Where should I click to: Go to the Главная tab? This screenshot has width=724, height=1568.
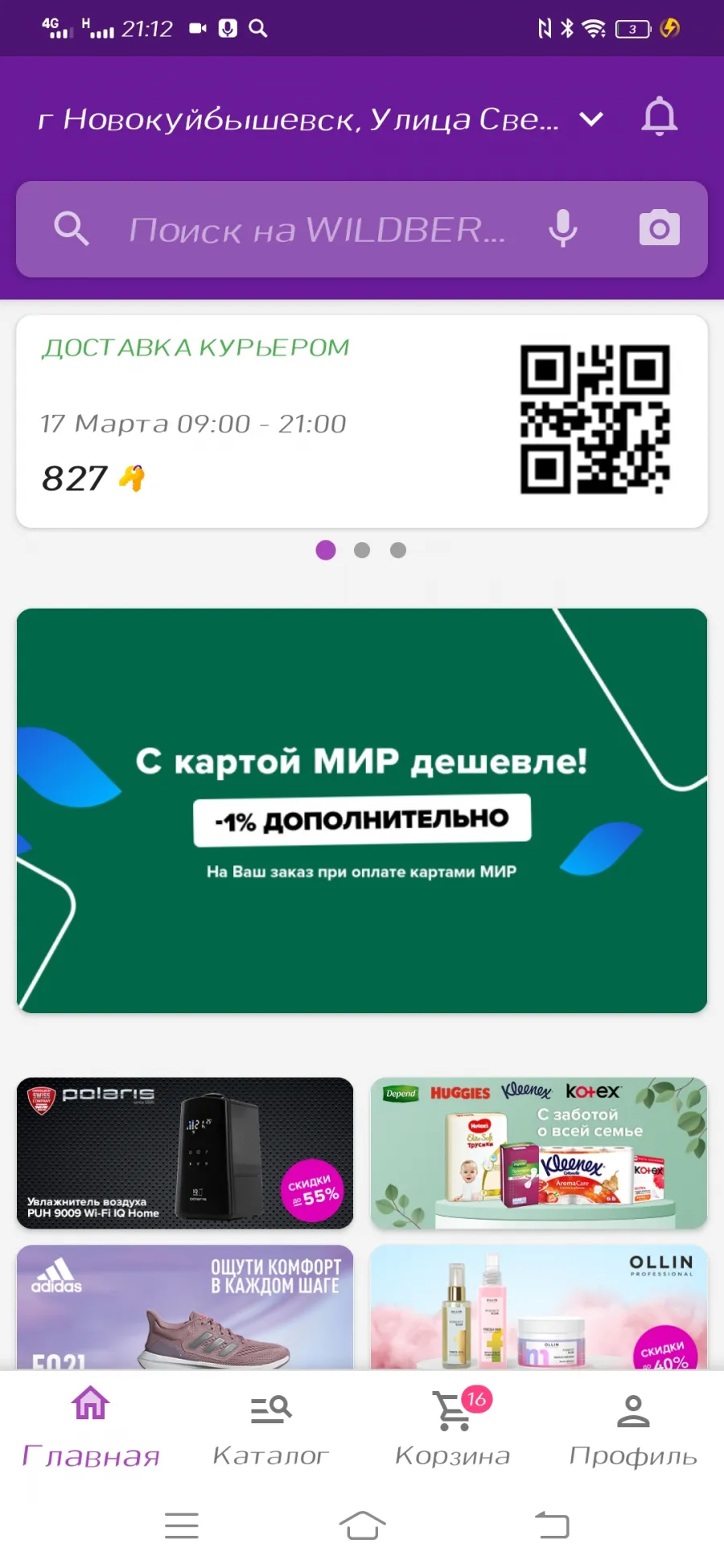(91, 1428)
